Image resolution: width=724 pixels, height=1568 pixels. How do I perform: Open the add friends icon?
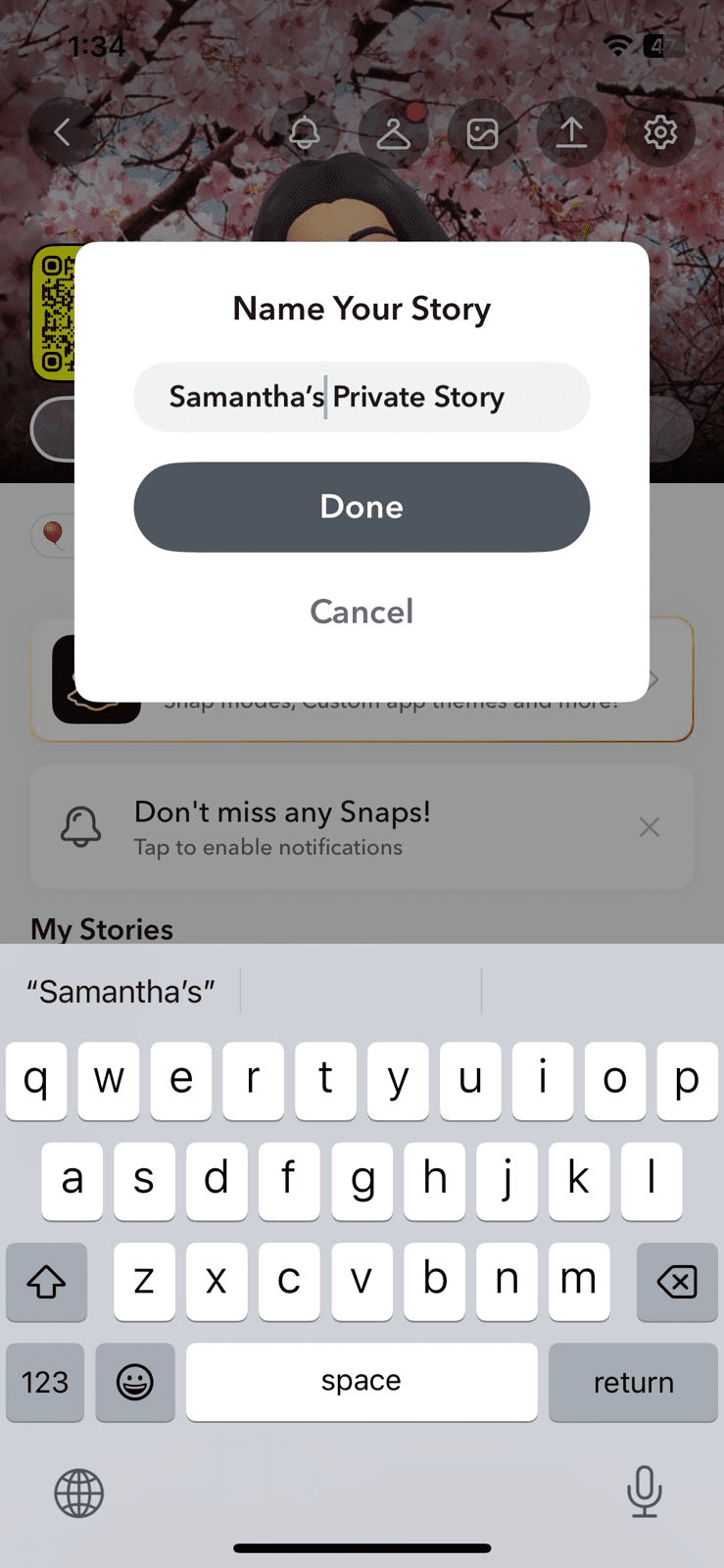393,132
